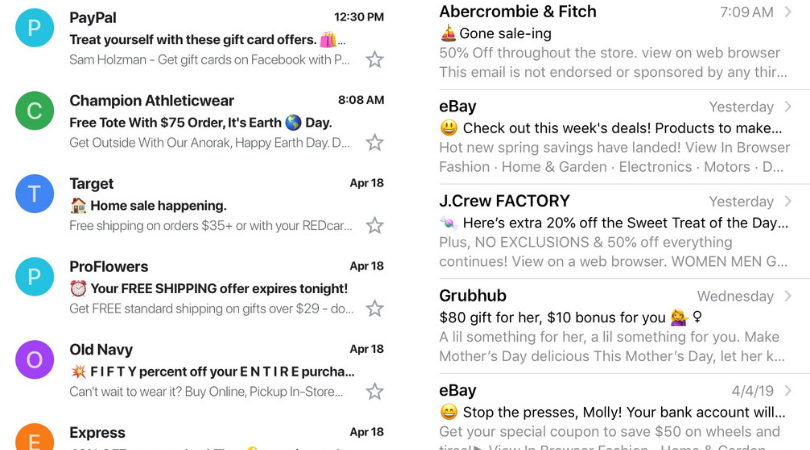Open Grubhub's $80 gift for her email

tap(616, 325)
